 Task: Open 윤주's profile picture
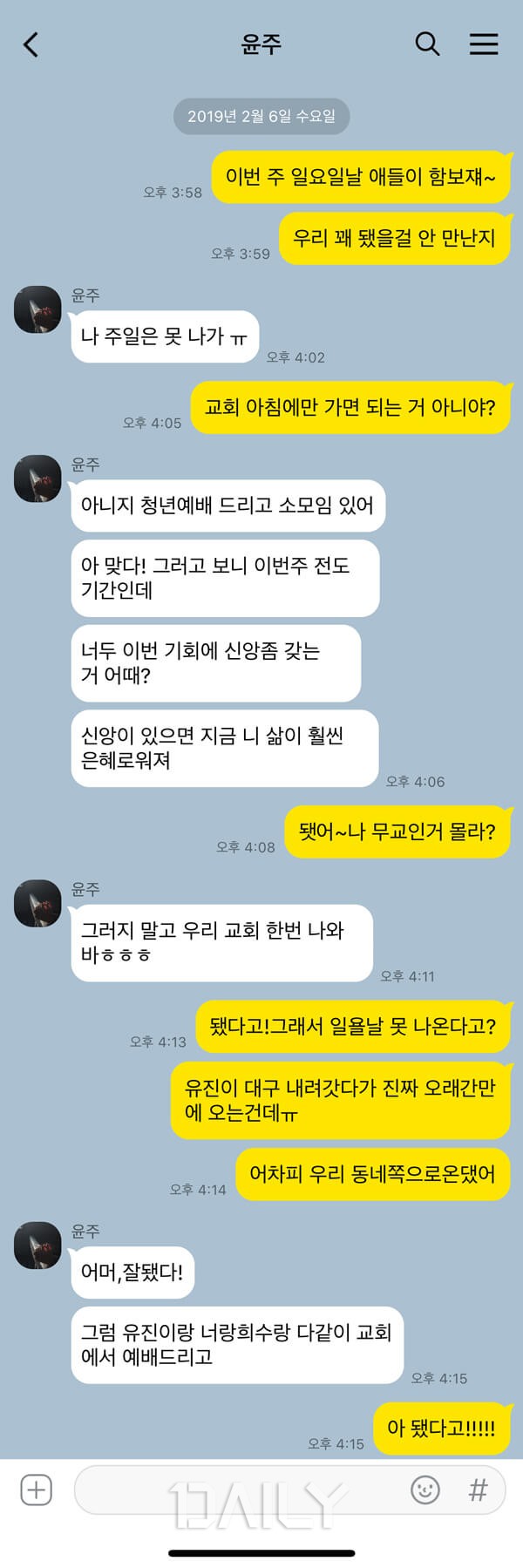[x=37, y=309]
